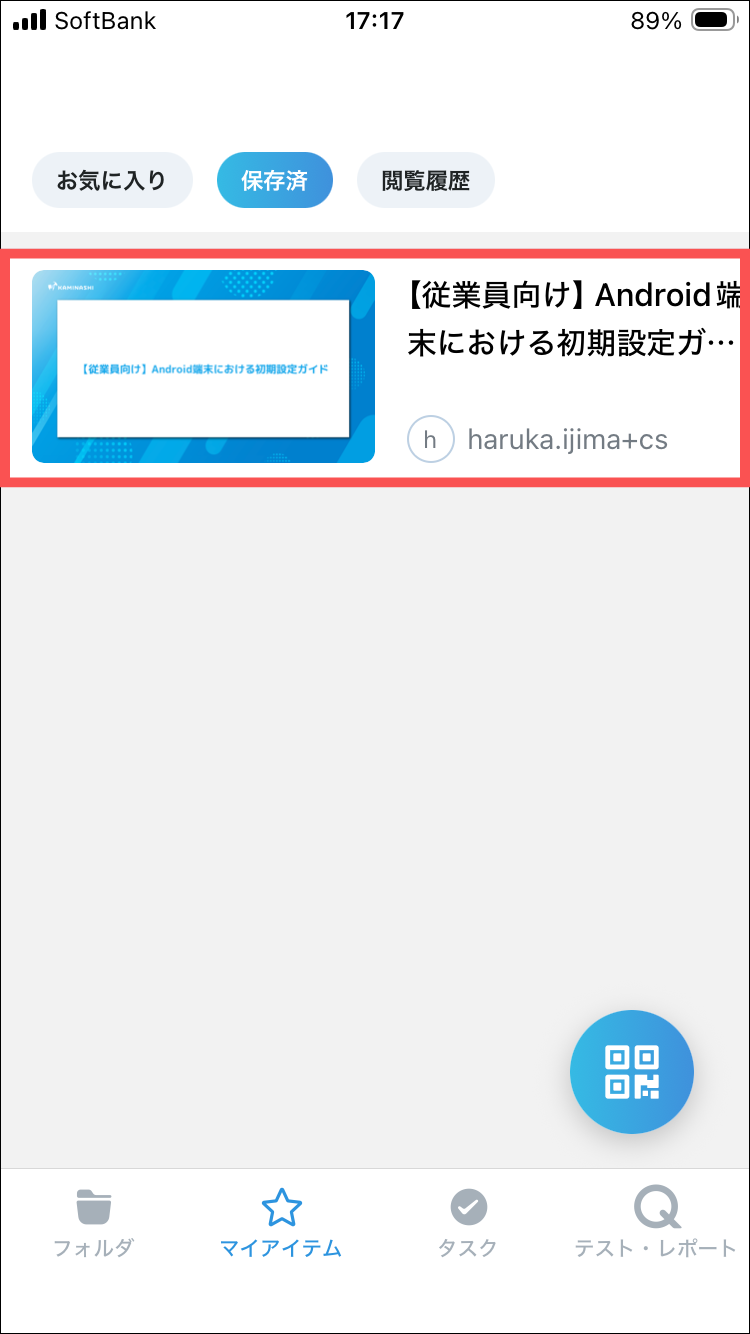Show the 閲覧履歴 list

tap(425, 180)
